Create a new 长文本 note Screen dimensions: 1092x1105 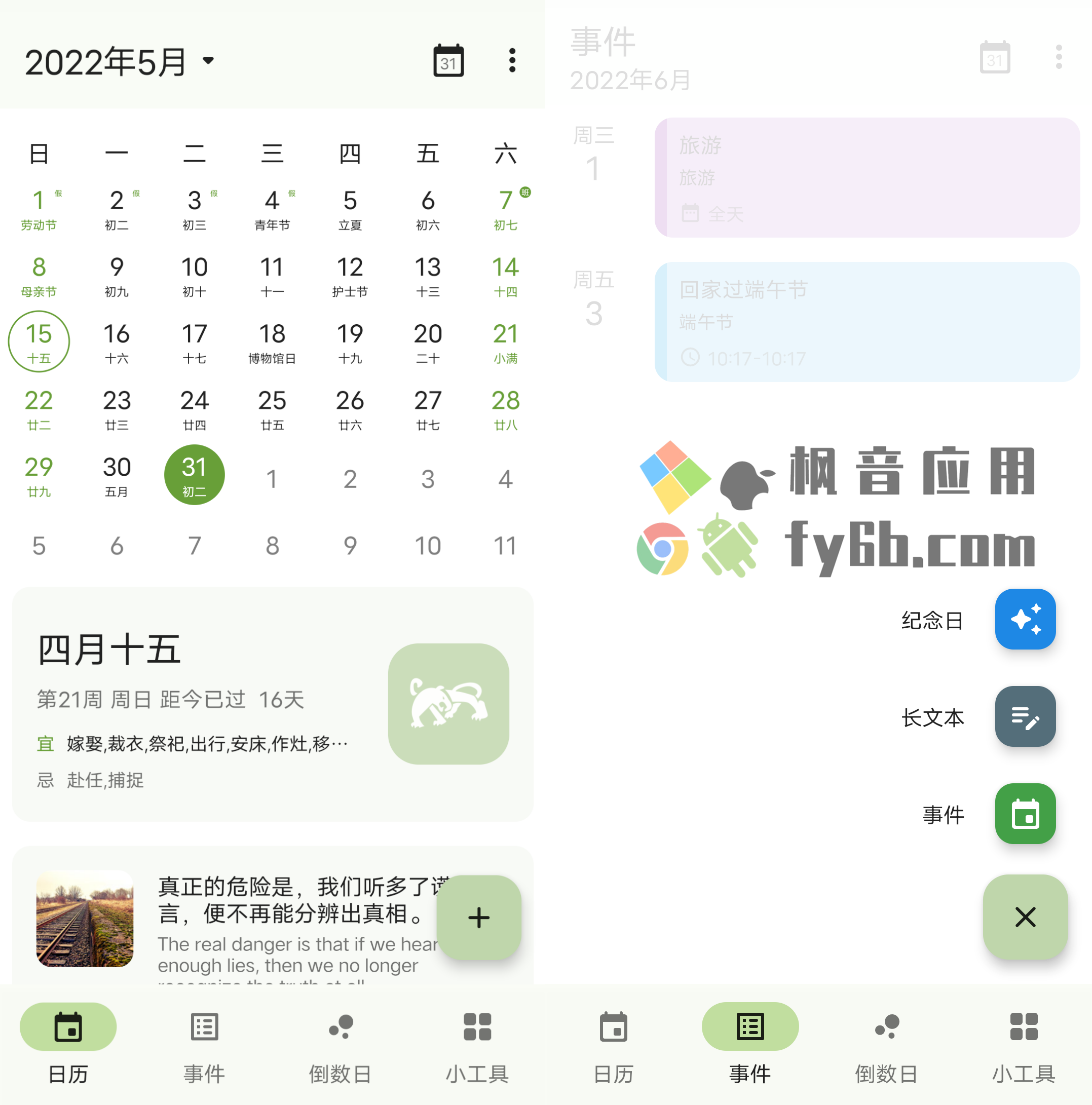(1025, 716)
